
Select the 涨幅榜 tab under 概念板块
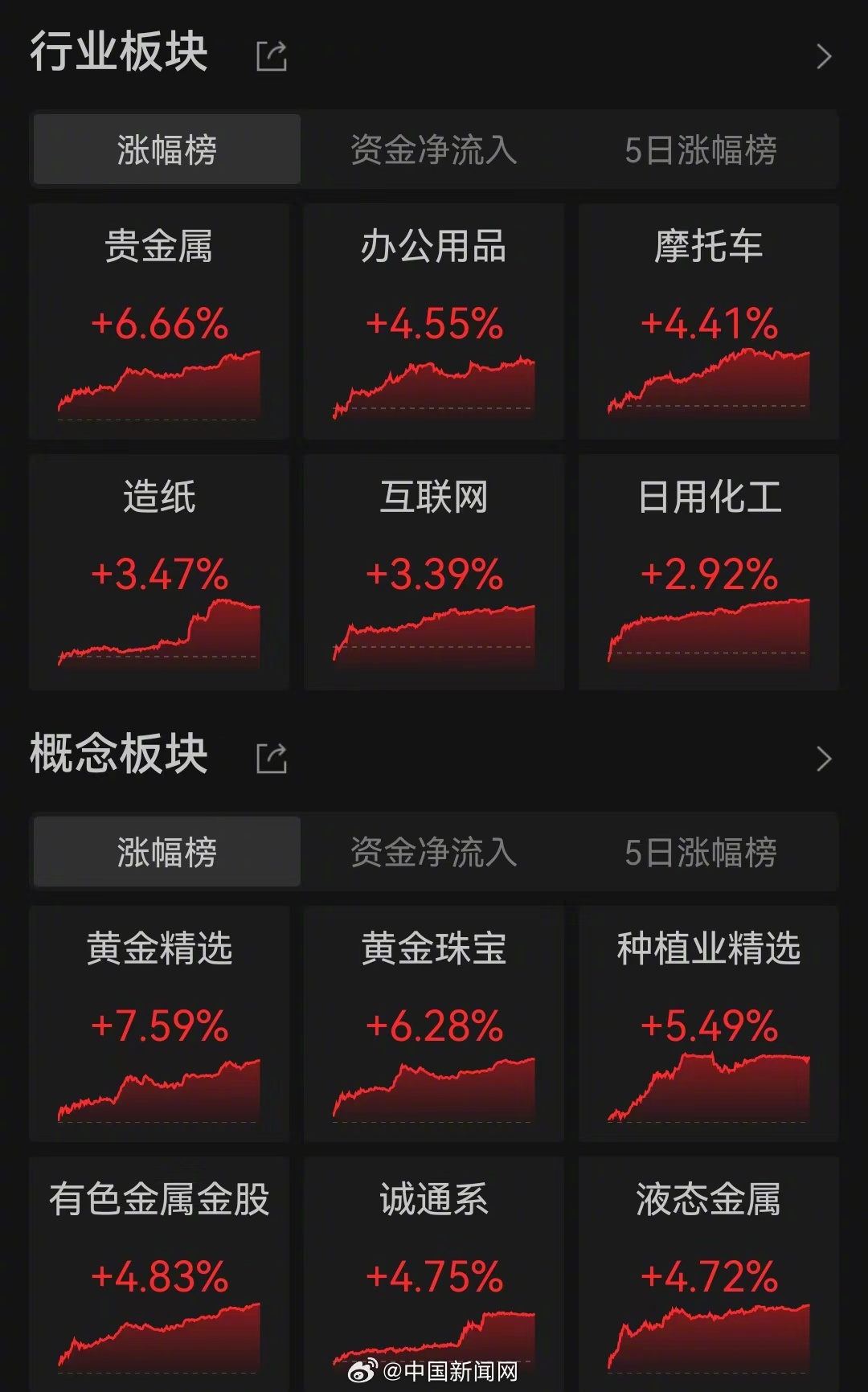[x=166, y=851]
